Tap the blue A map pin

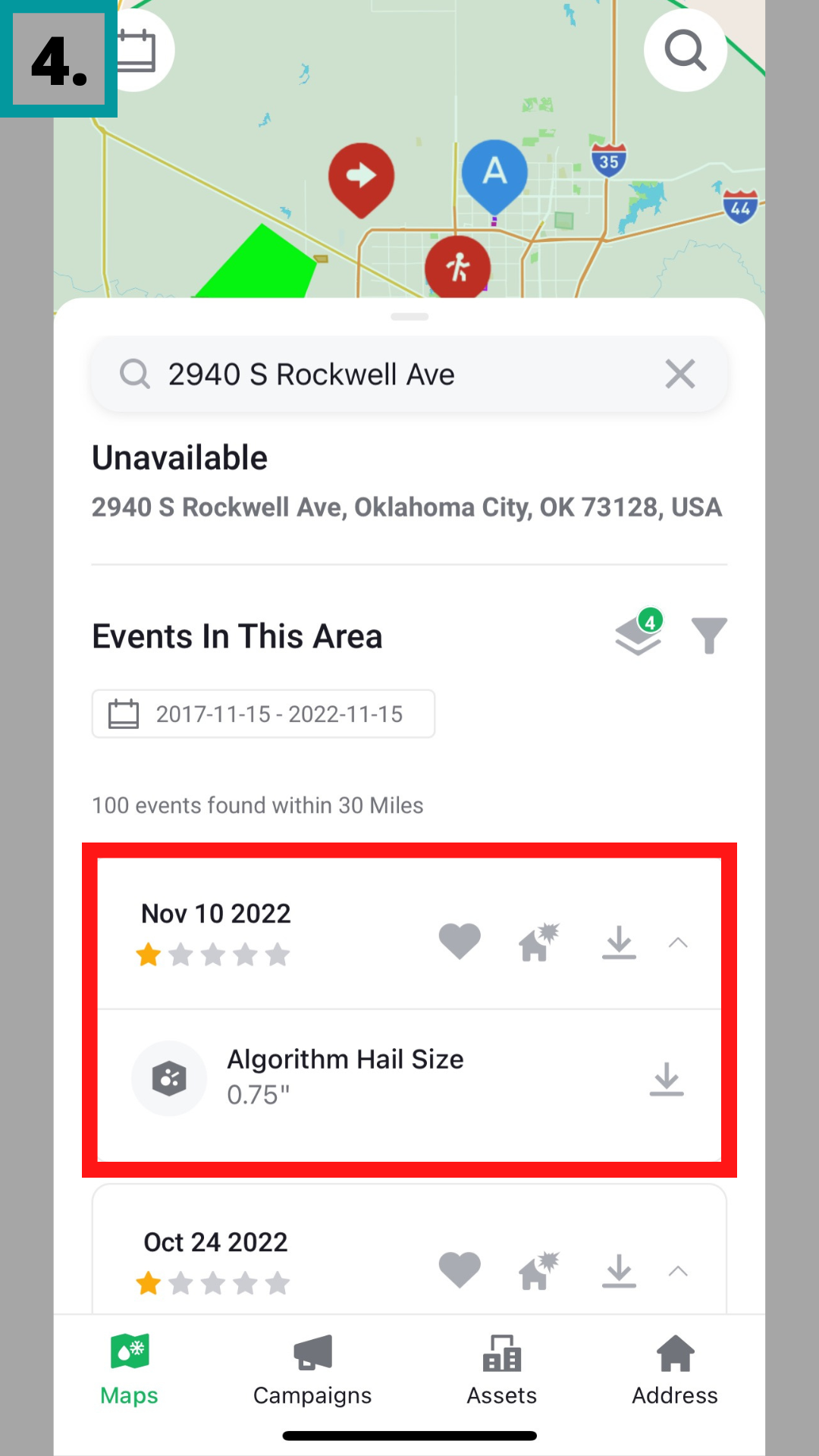click(x=494, y=174)
